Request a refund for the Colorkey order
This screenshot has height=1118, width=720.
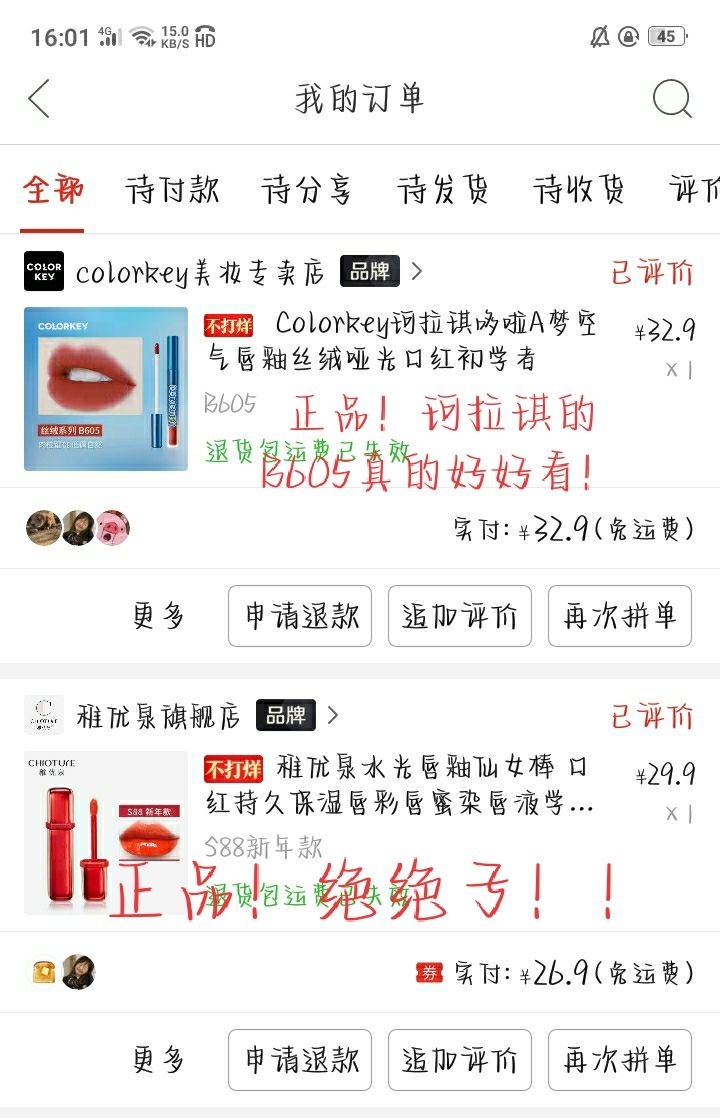[300, 616]
